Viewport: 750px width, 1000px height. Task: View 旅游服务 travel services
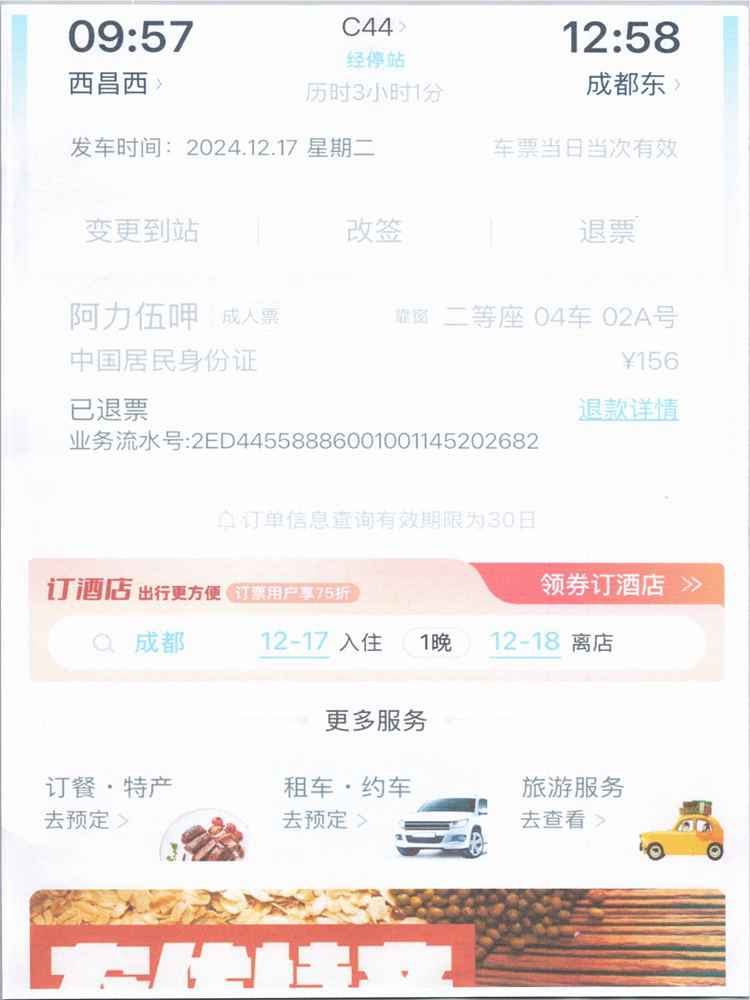(x=572, y=802)
